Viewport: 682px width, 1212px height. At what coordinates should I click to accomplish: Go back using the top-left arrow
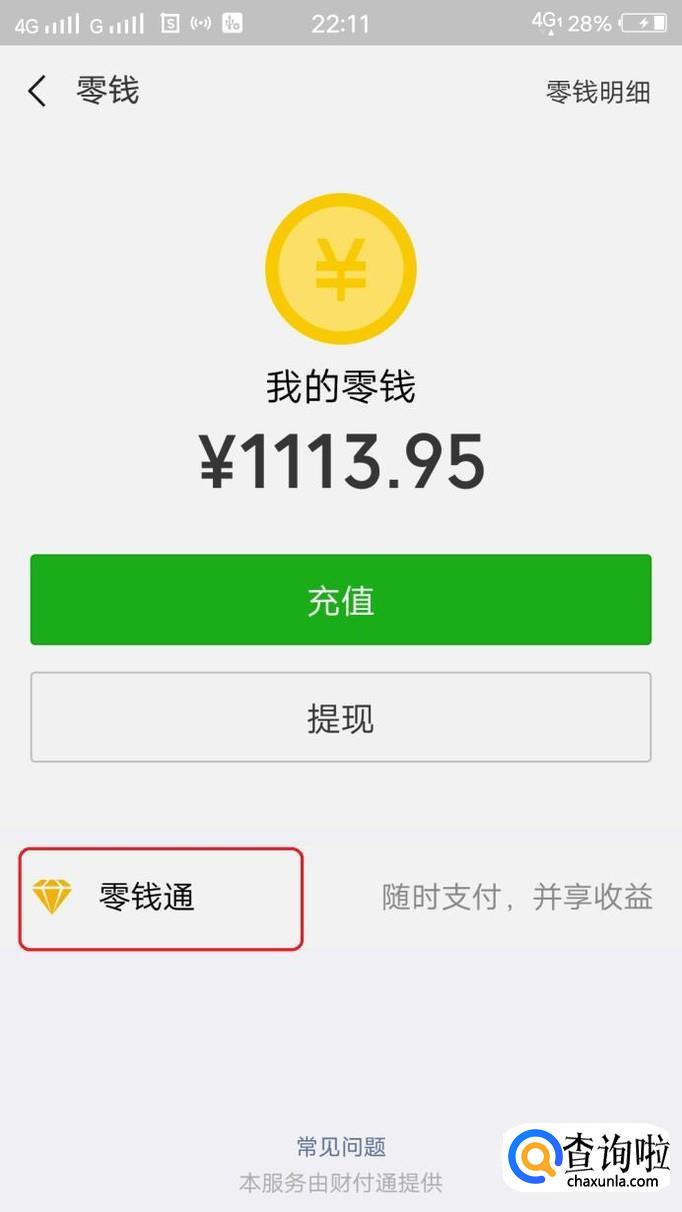tap(37, 91)
